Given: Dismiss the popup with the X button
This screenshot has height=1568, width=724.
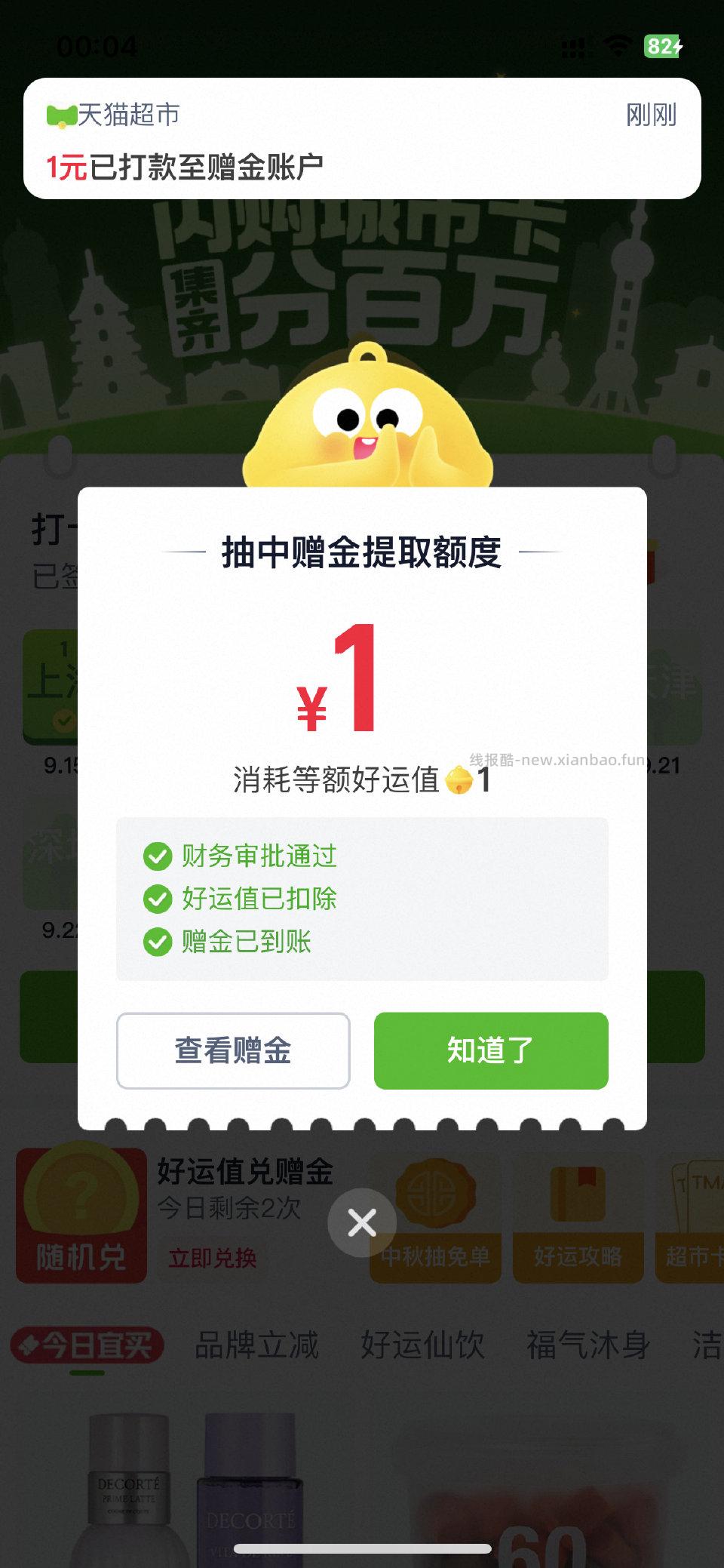Looking at the screenshot, I should (363, 1222).
